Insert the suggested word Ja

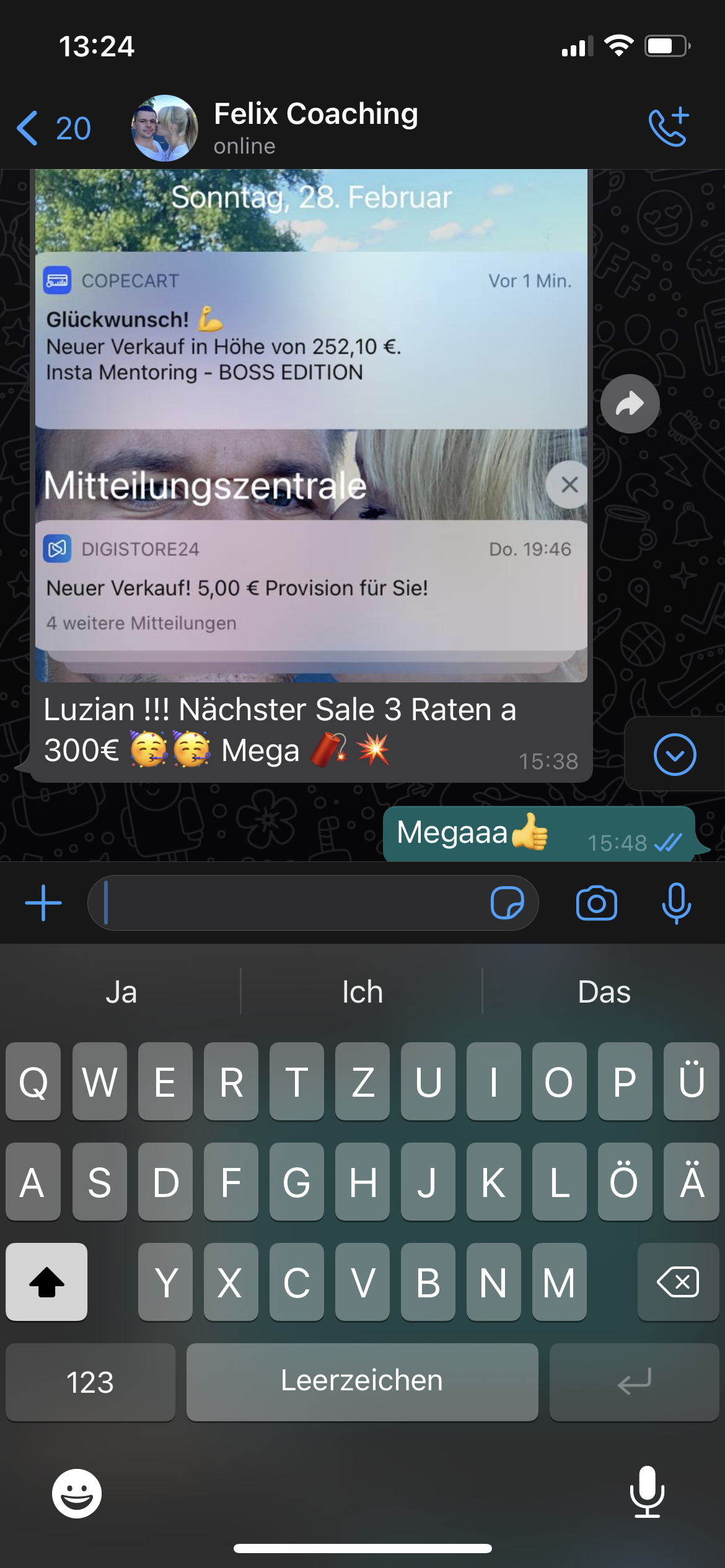121,992
